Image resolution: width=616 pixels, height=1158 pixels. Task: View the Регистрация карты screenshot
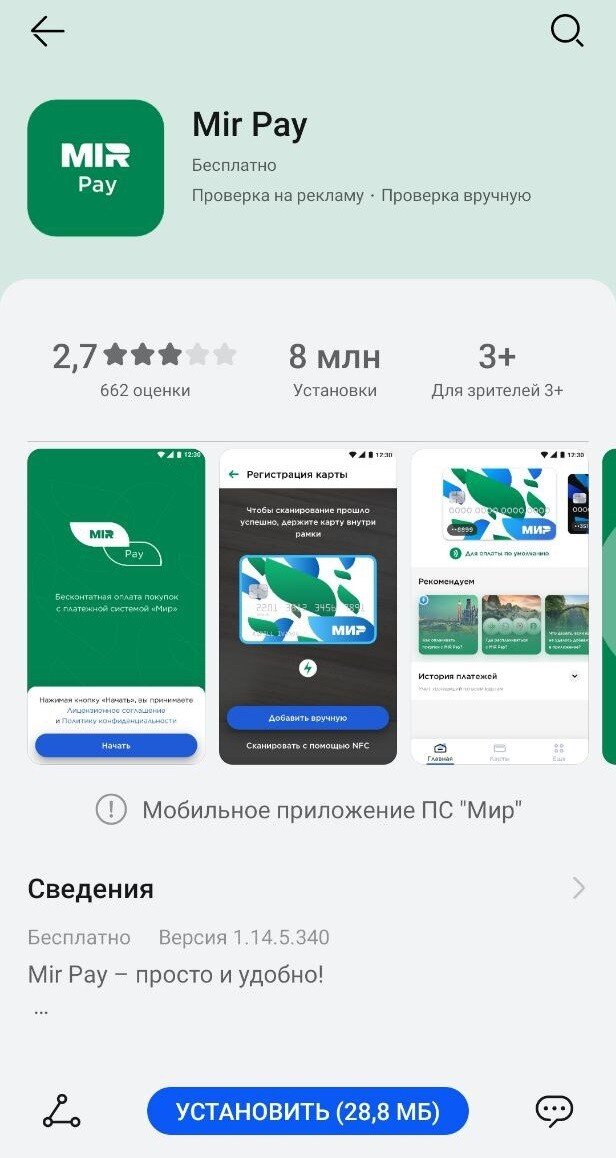pyautogui.click(x=308, y=606)
